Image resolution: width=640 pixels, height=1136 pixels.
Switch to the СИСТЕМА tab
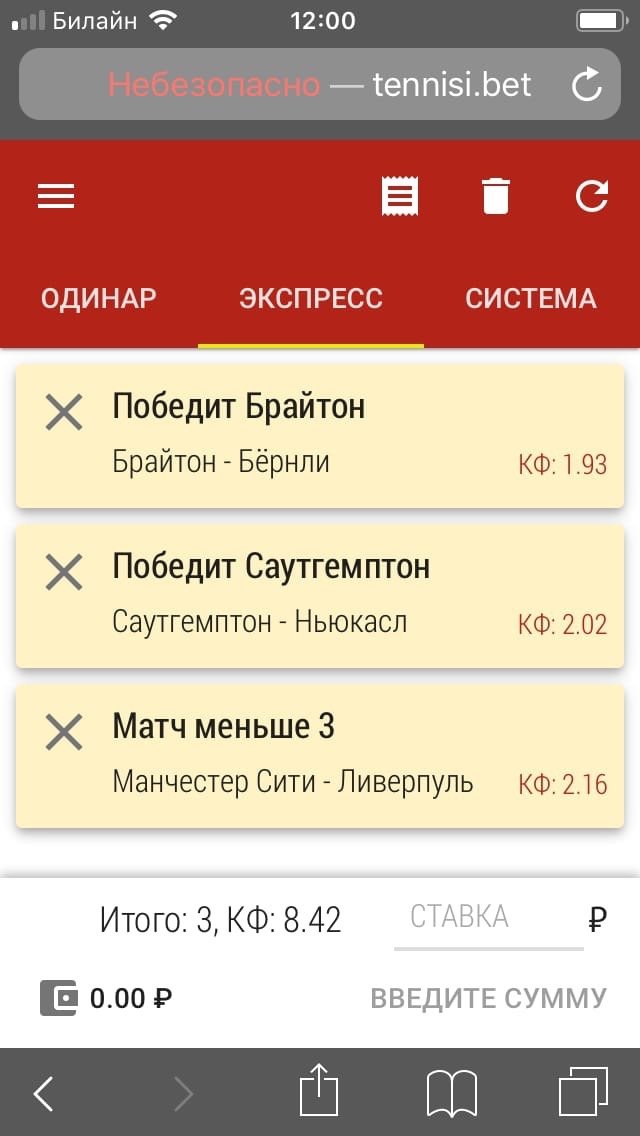[531, 298]
